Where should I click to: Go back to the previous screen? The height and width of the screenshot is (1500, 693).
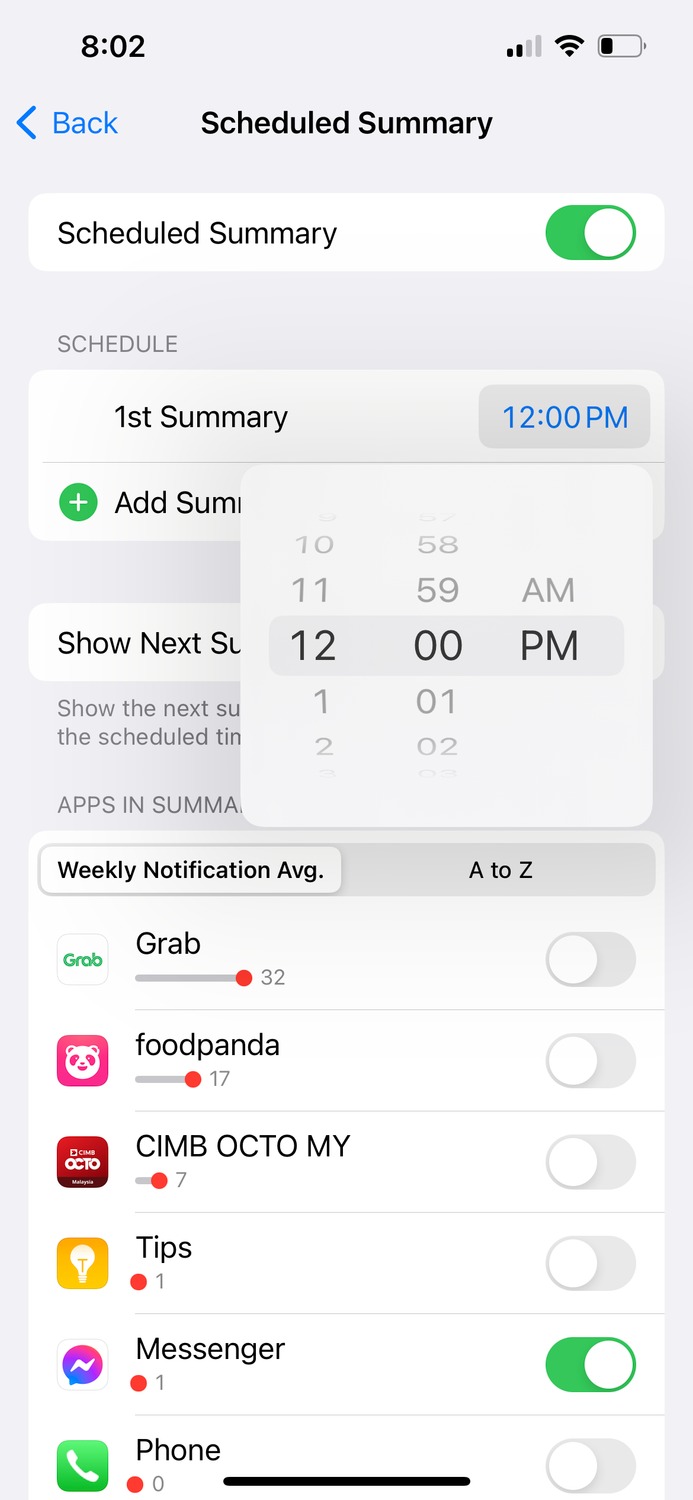point(67,123)
